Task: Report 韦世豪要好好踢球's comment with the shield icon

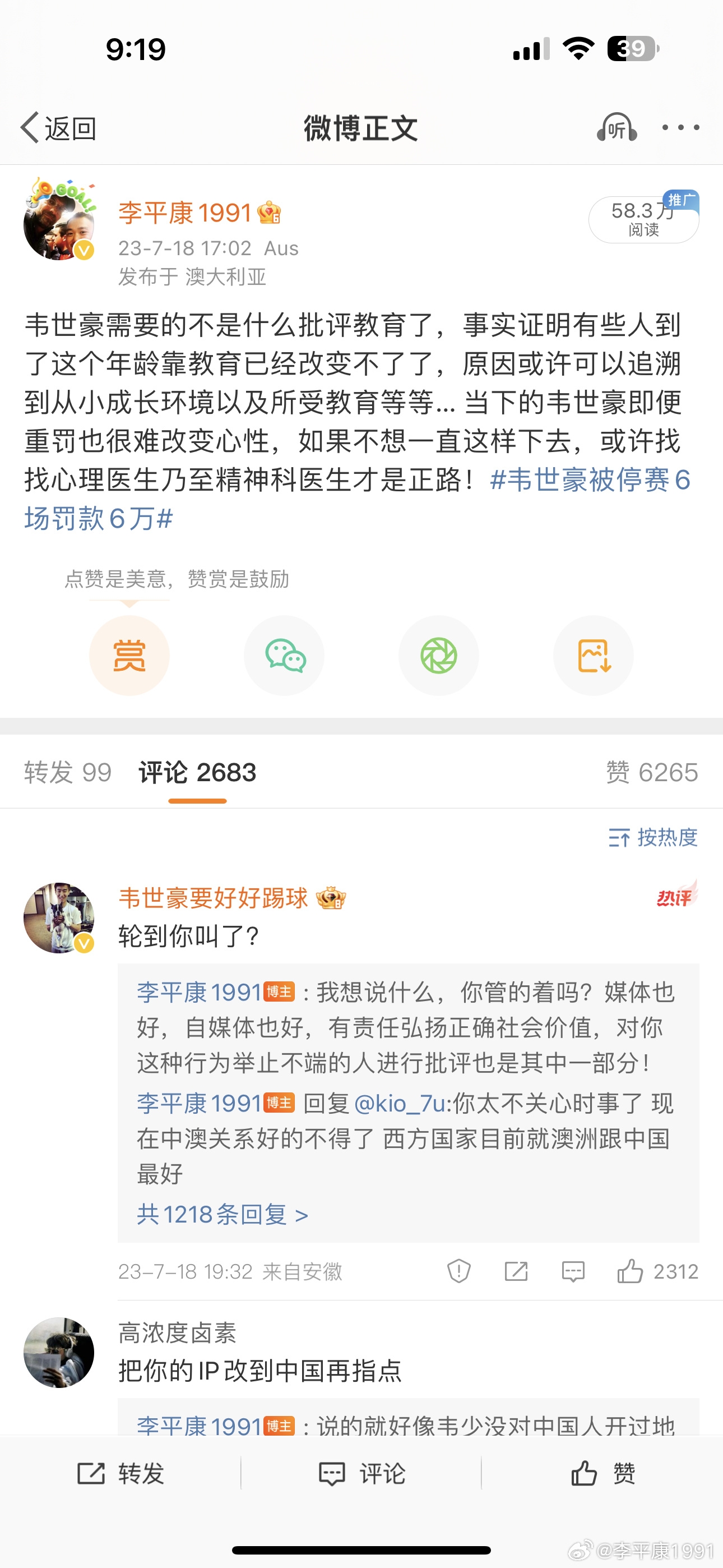Action: (x=458, y=1271)
